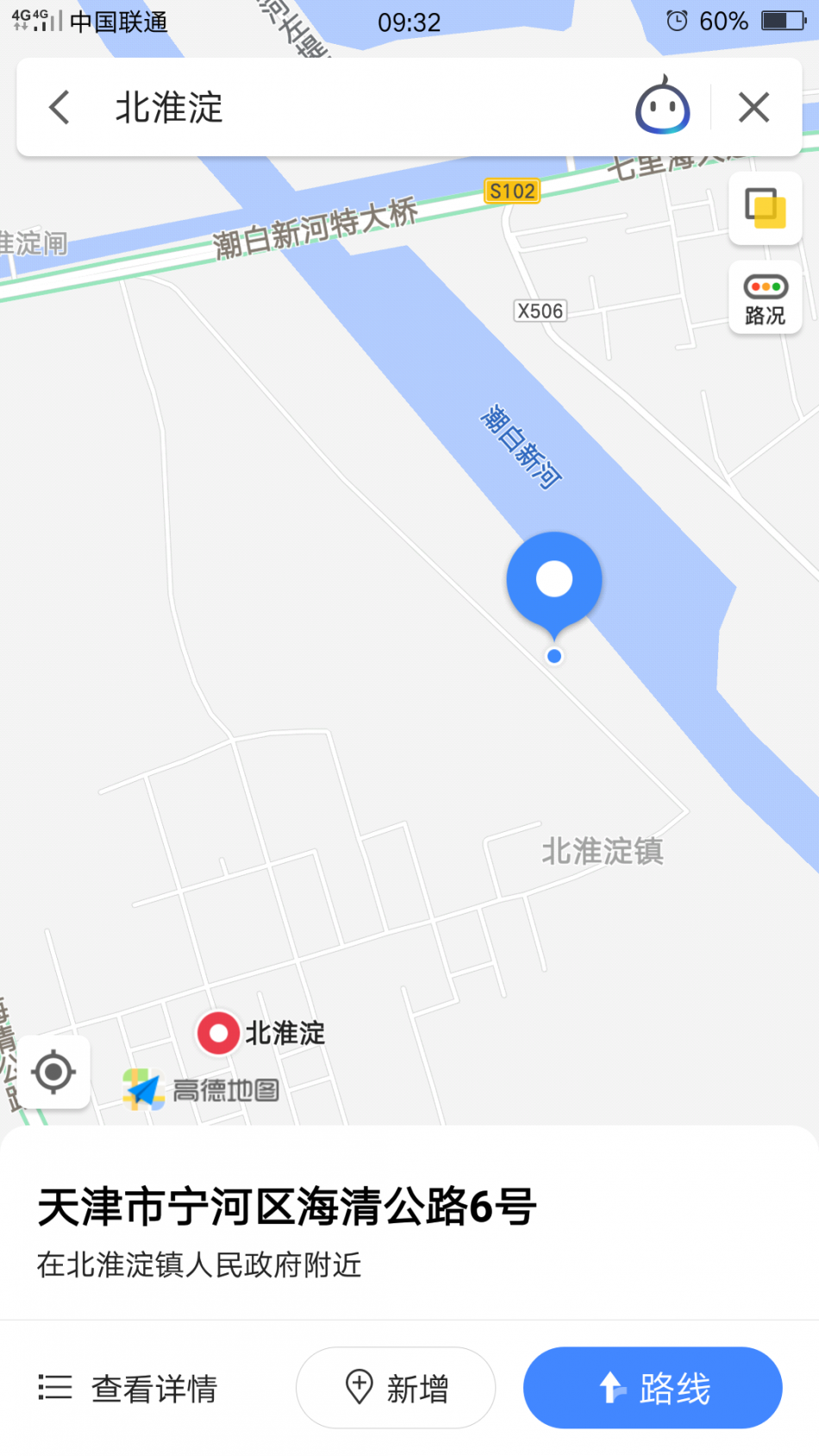Tap 查看详情 for address details
The width and height of the screenshot is (819, 1456).
128,1388
